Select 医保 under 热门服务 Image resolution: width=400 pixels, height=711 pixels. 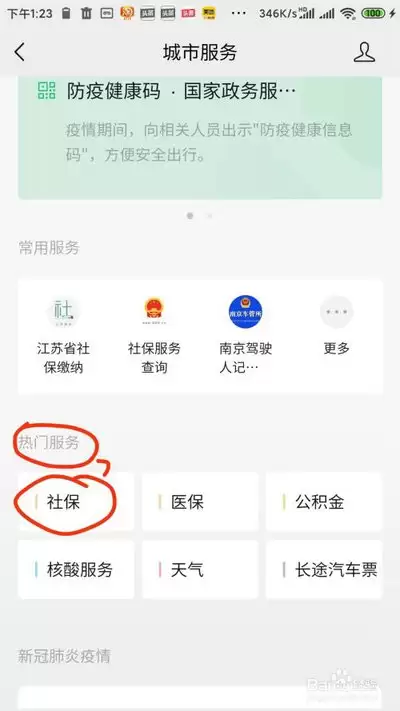(x=200, y=502)
